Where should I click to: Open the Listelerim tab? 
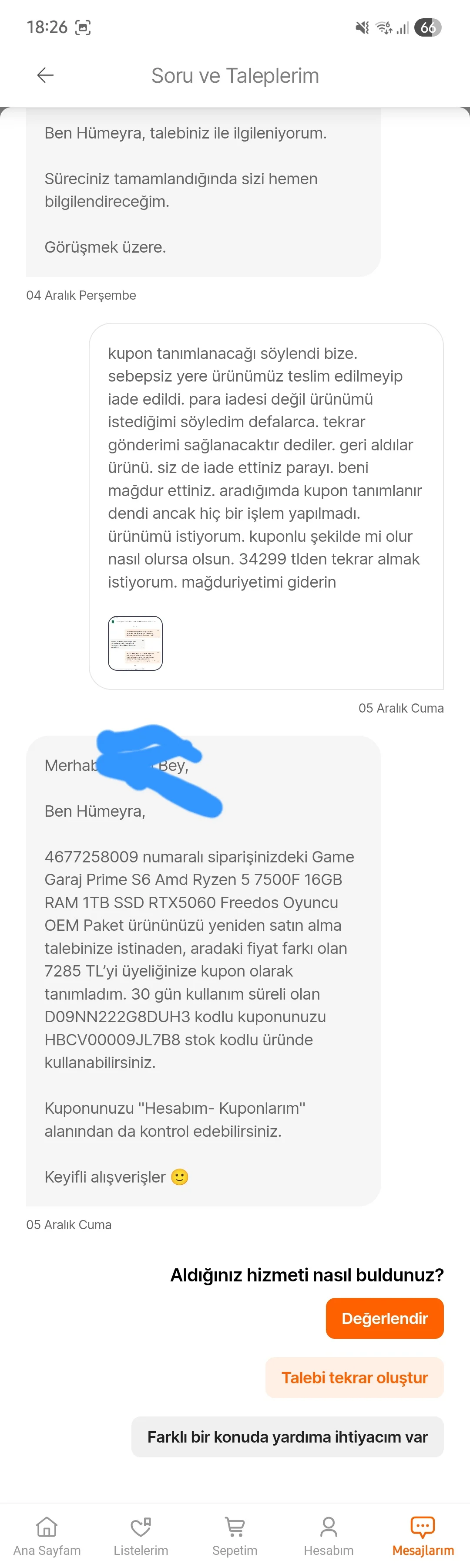[141, 1535]
